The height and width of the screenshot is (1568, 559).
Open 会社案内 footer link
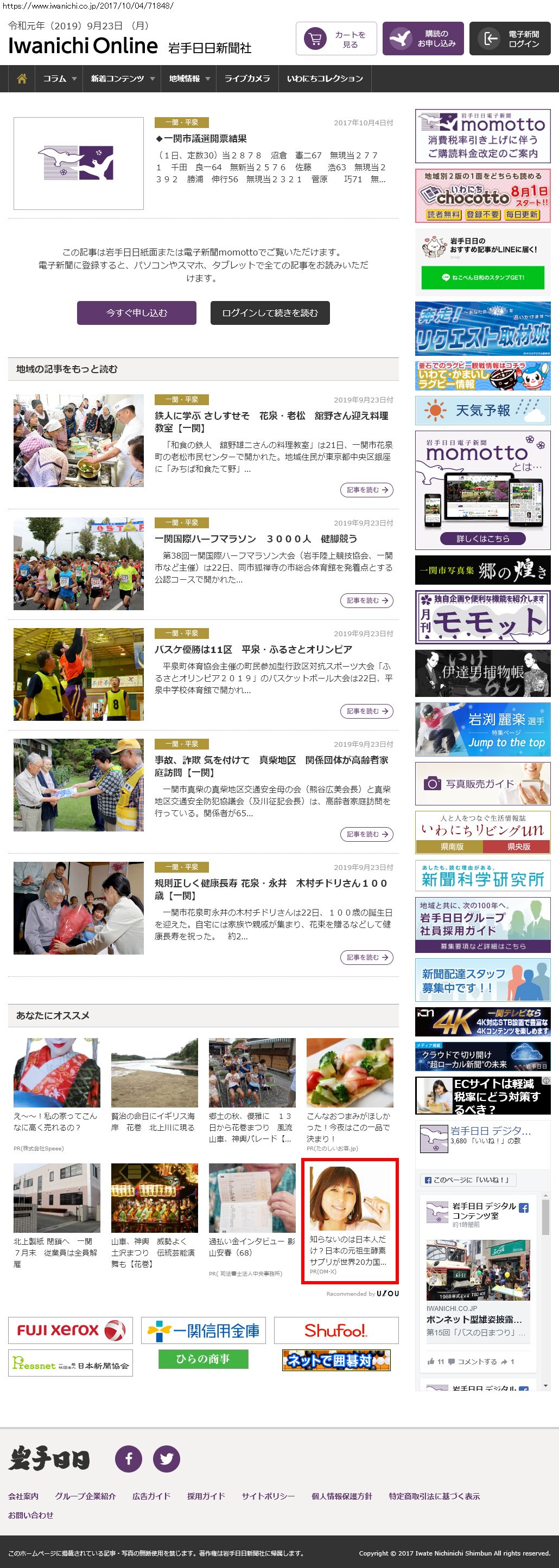(23, 1496)
